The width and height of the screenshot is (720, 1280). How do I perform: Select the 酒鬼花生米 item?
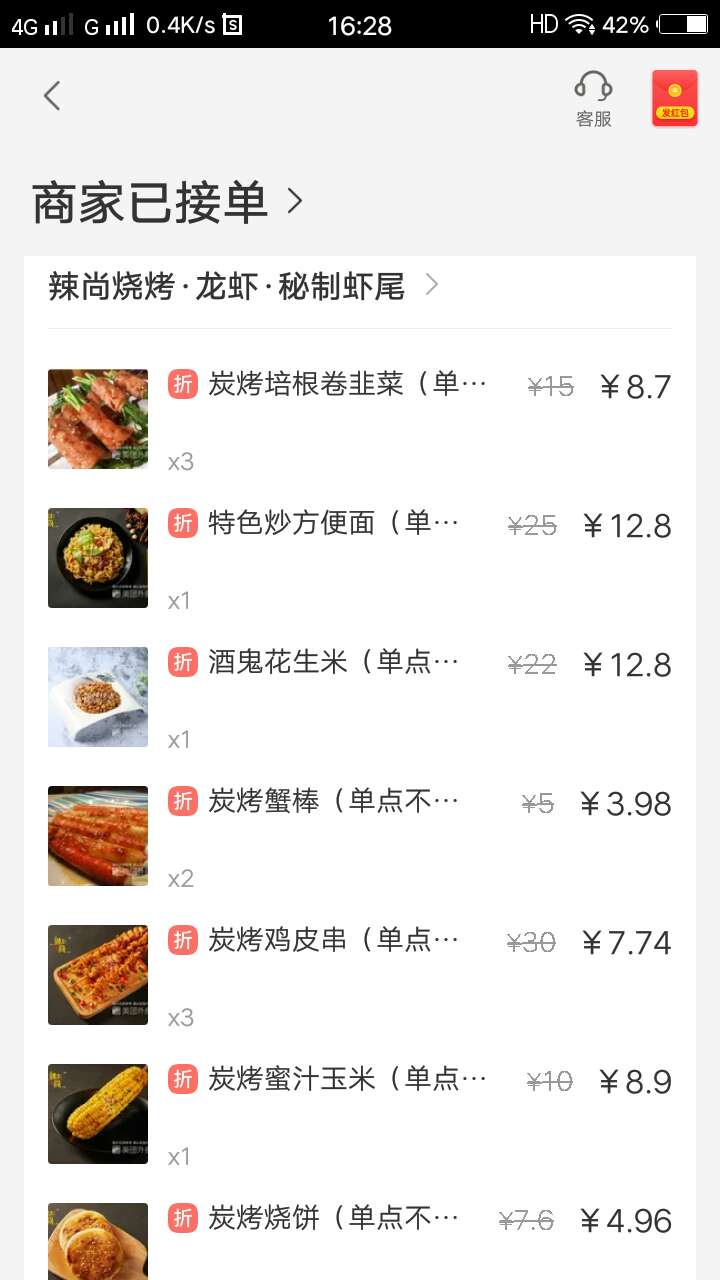click(360, 697)
